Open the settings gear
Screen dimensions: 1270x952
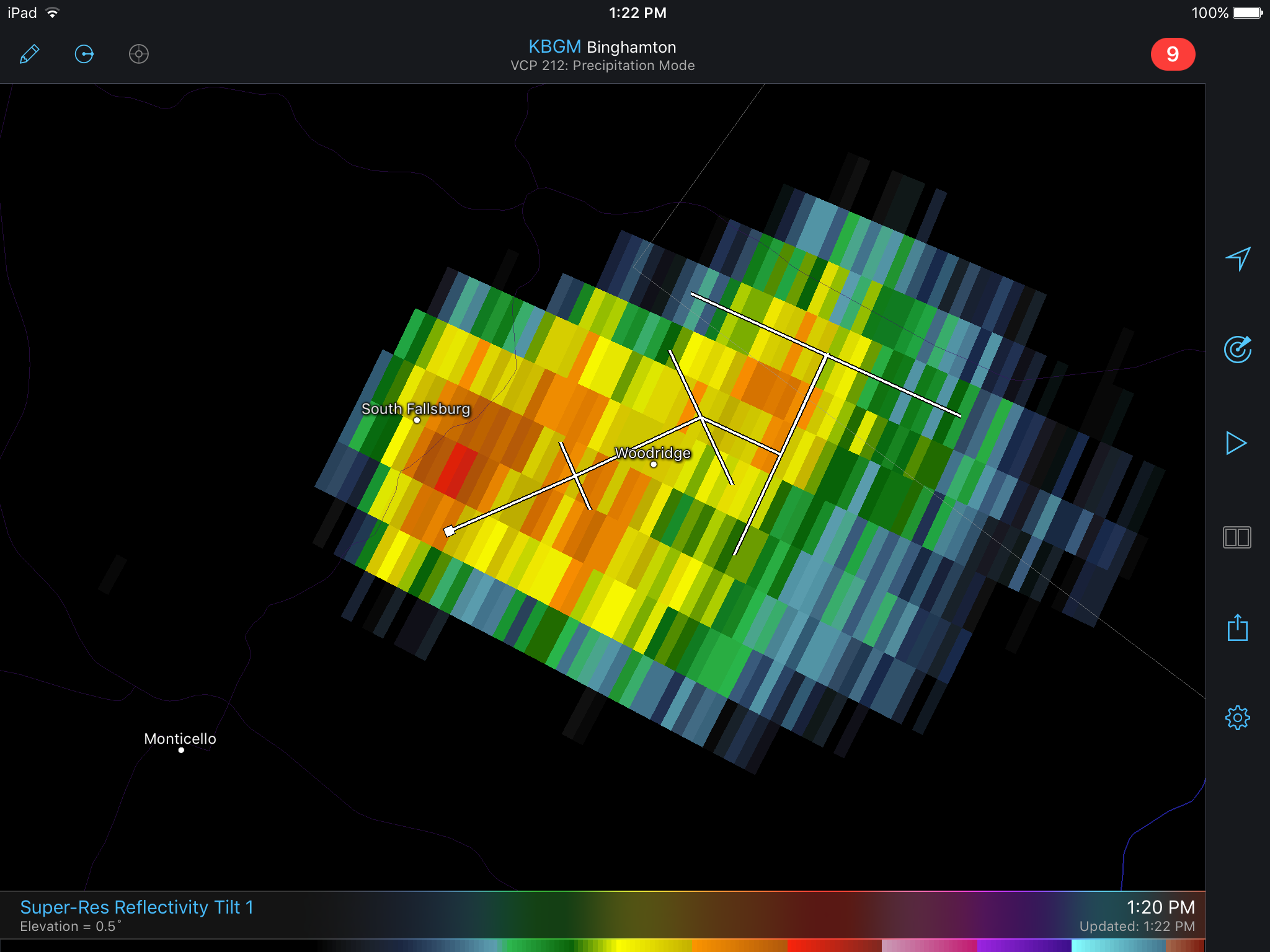(x=1237, y=718)
